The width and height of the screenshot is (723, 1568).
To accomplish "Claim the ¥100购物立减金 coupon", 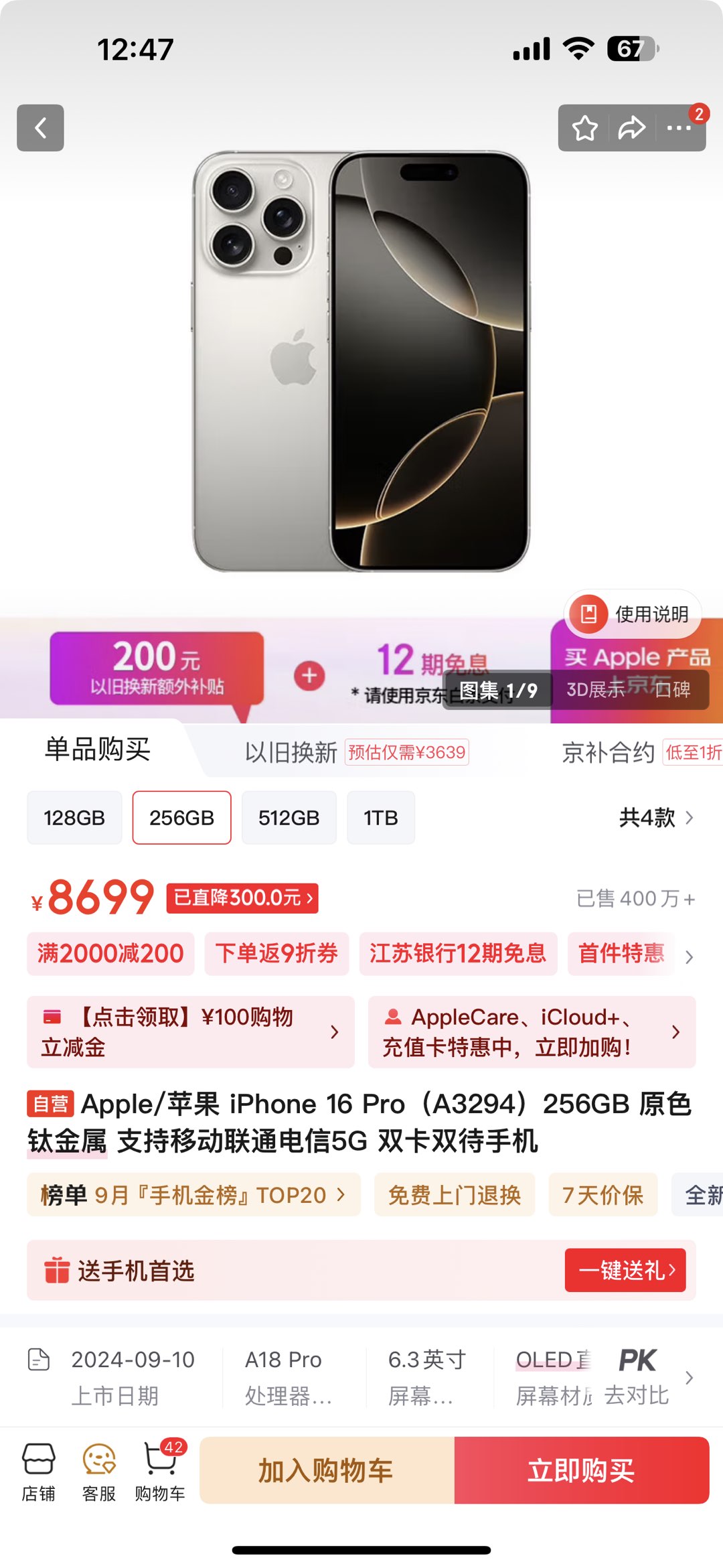I will pyautogui.click(x=190, y=1031).
